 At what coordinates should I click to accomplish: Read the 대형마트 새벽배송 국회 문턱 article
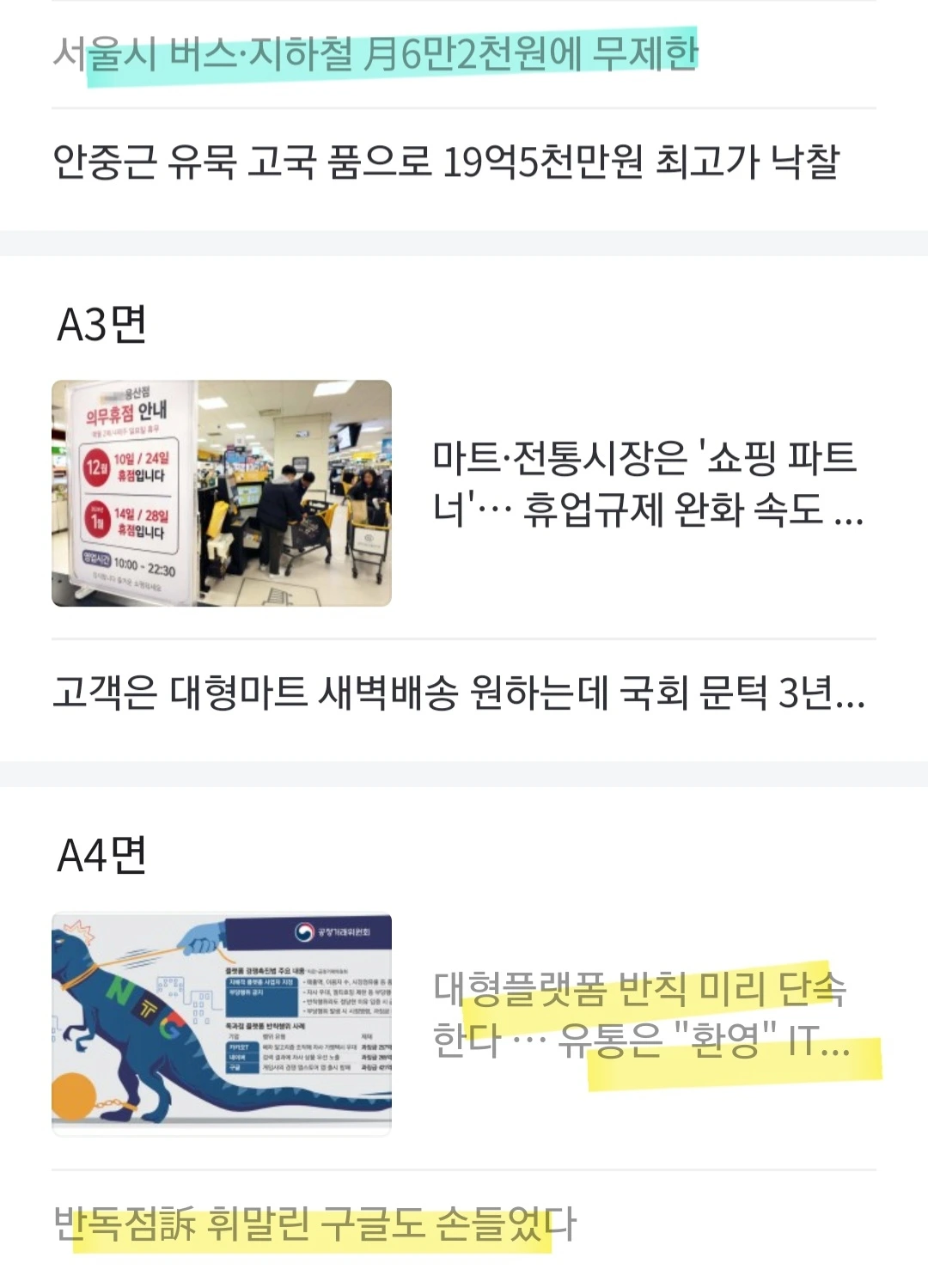(459, 692)
